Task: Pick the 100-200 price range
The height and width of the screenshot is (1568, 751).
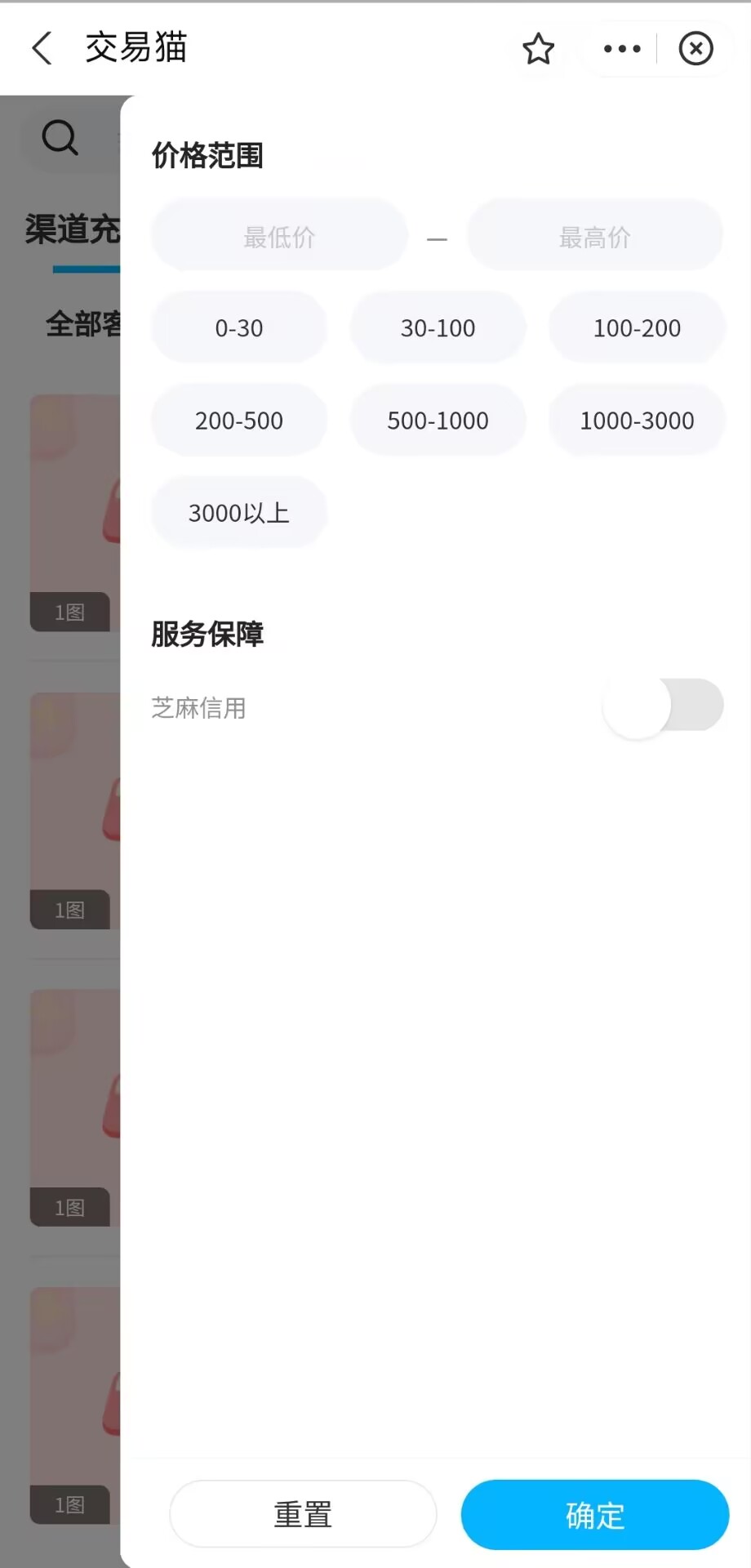Action: pyautogui.click(x=637, y=328)
